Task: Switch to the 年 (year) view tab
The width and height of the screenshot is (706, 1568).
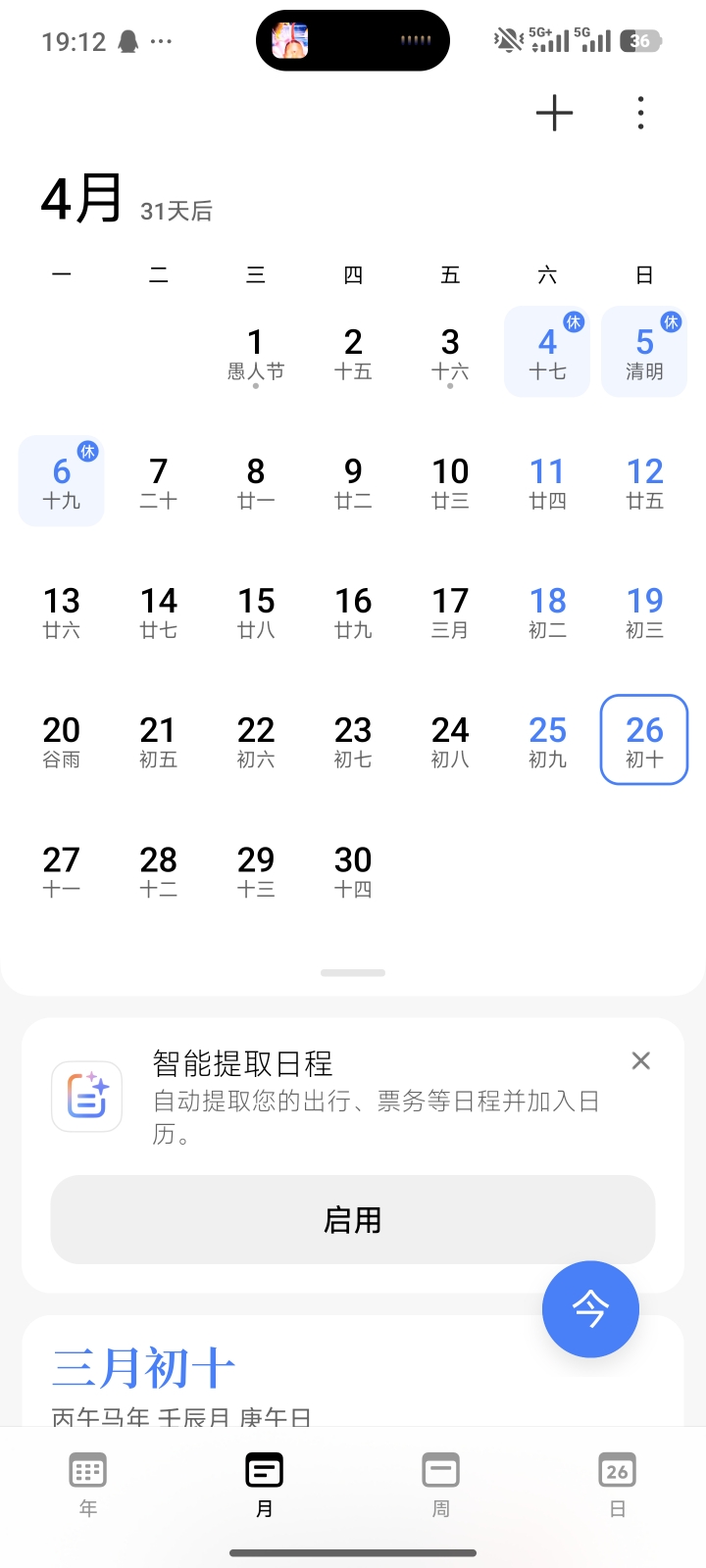Action: pyautogui.click(x=88, y=1484)
